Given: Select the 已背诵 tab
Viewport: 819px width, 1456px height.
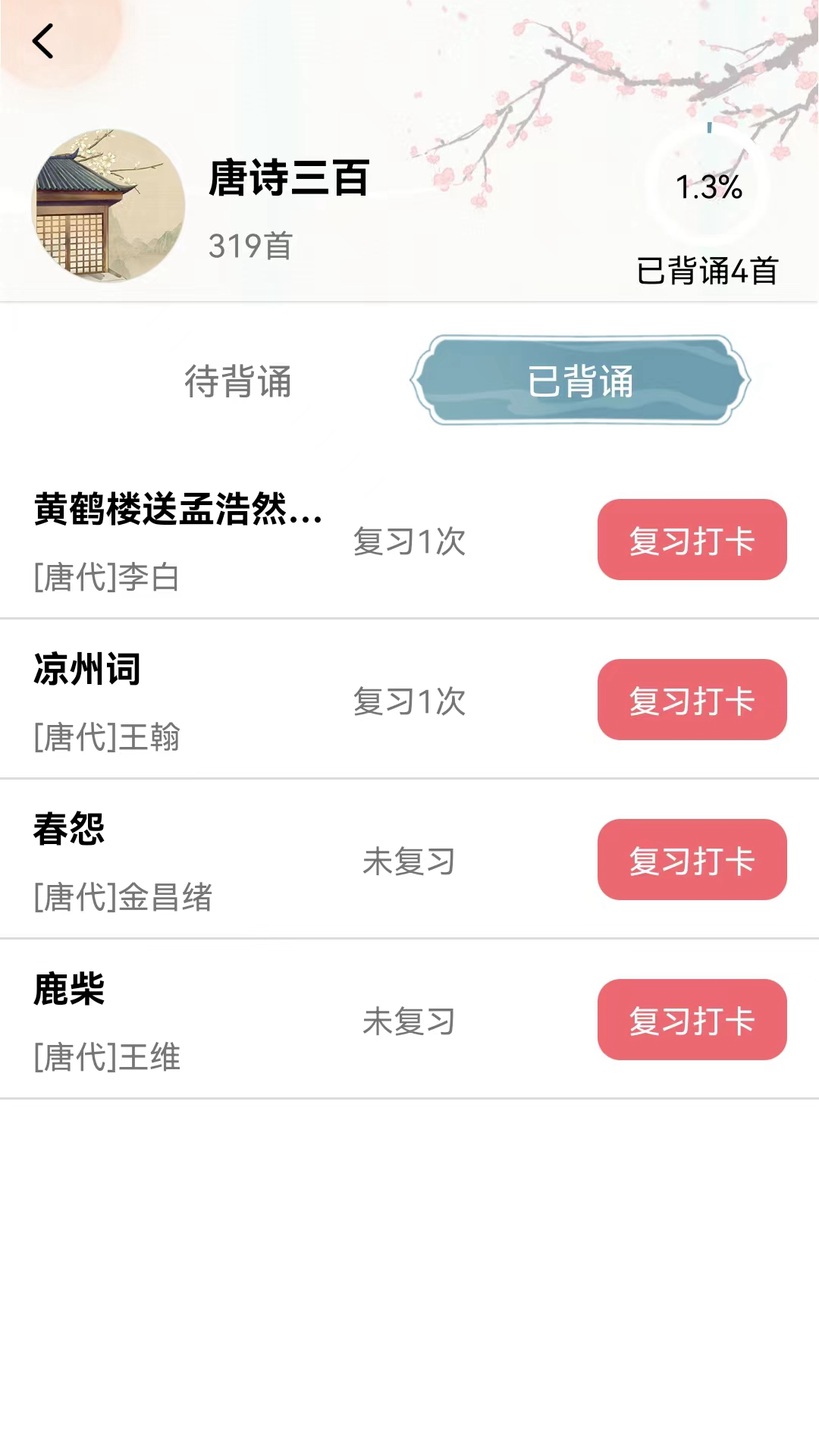Looking at the screenshot, I should tap(580, 381).
